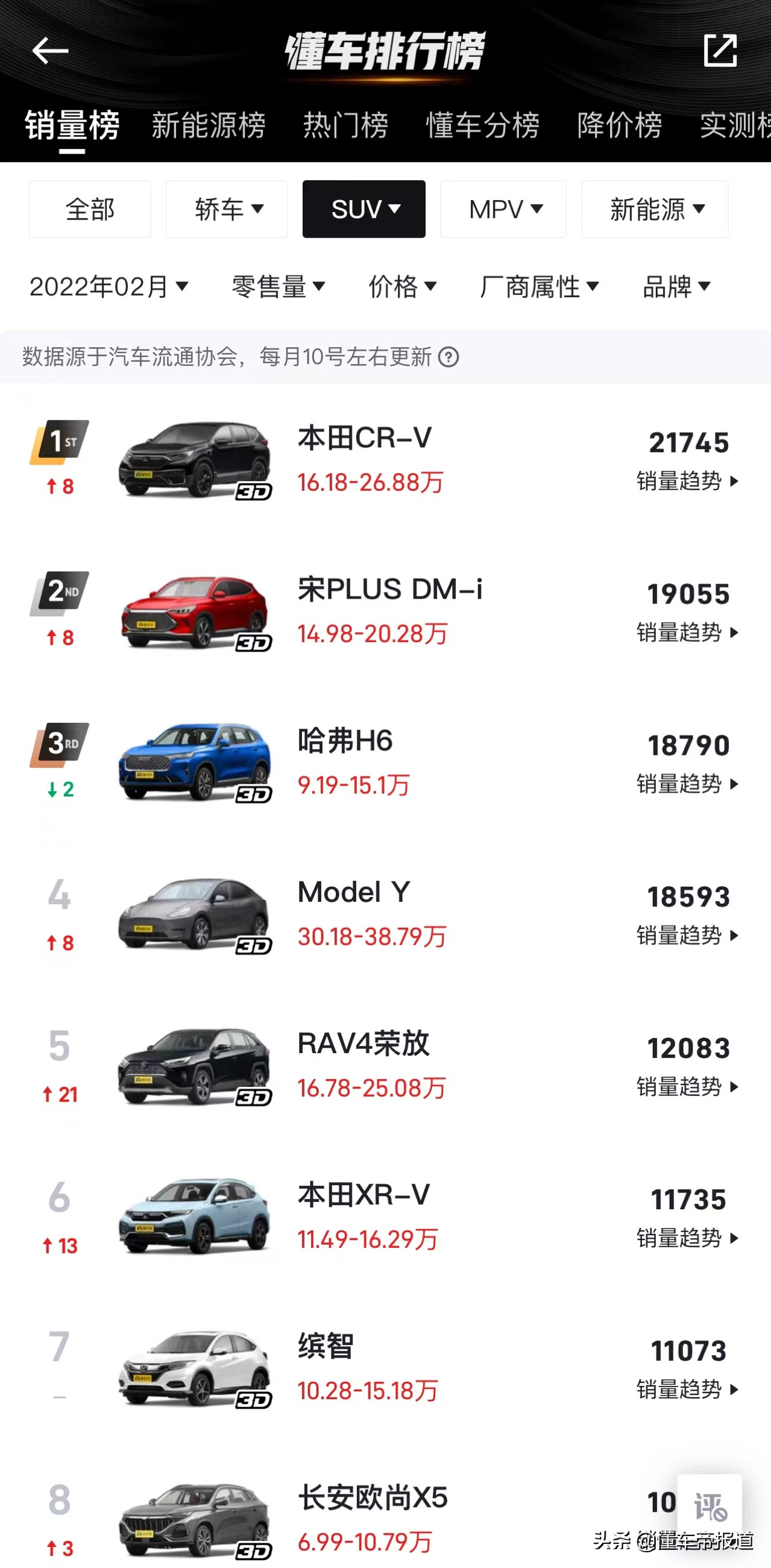
Task: Switch to the 新能源榜 tab
Action: point(207,125)
